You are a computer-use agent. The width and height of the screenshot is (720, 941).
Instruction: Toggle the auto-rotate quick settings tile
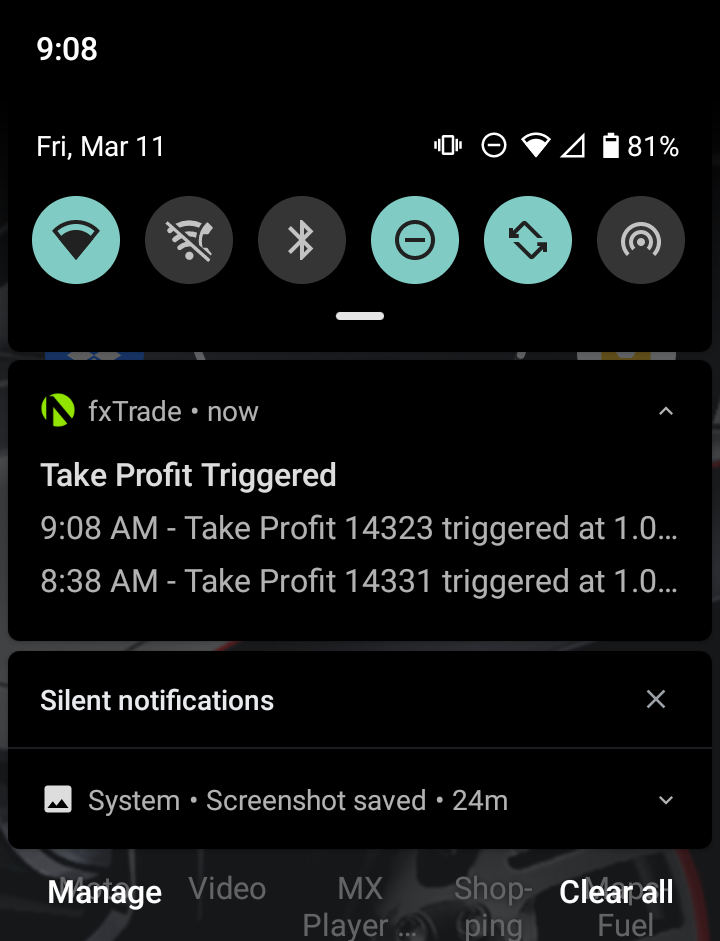tap(528, 240)
